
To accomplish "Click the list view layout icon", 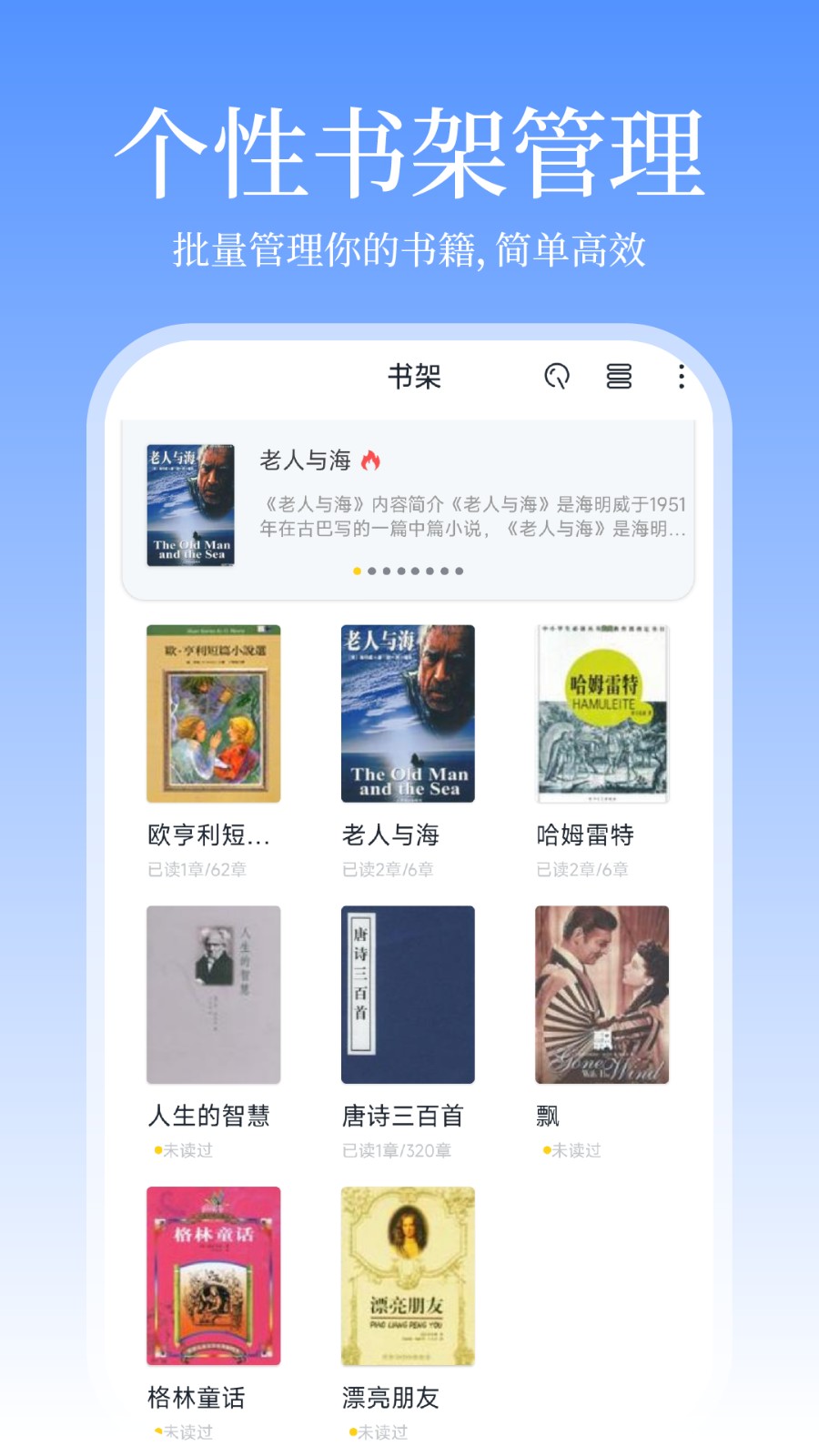I will click(620, 377).
